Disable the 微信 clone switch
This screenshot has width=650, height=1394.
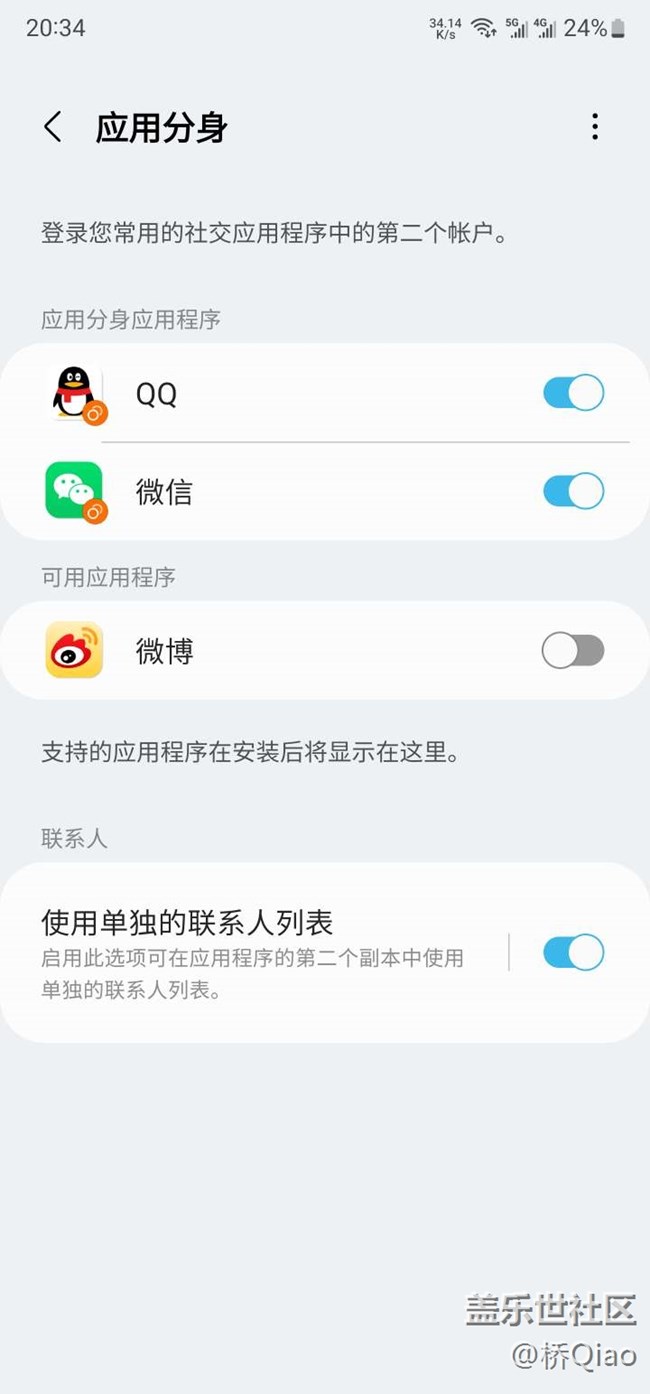[573, 491]
